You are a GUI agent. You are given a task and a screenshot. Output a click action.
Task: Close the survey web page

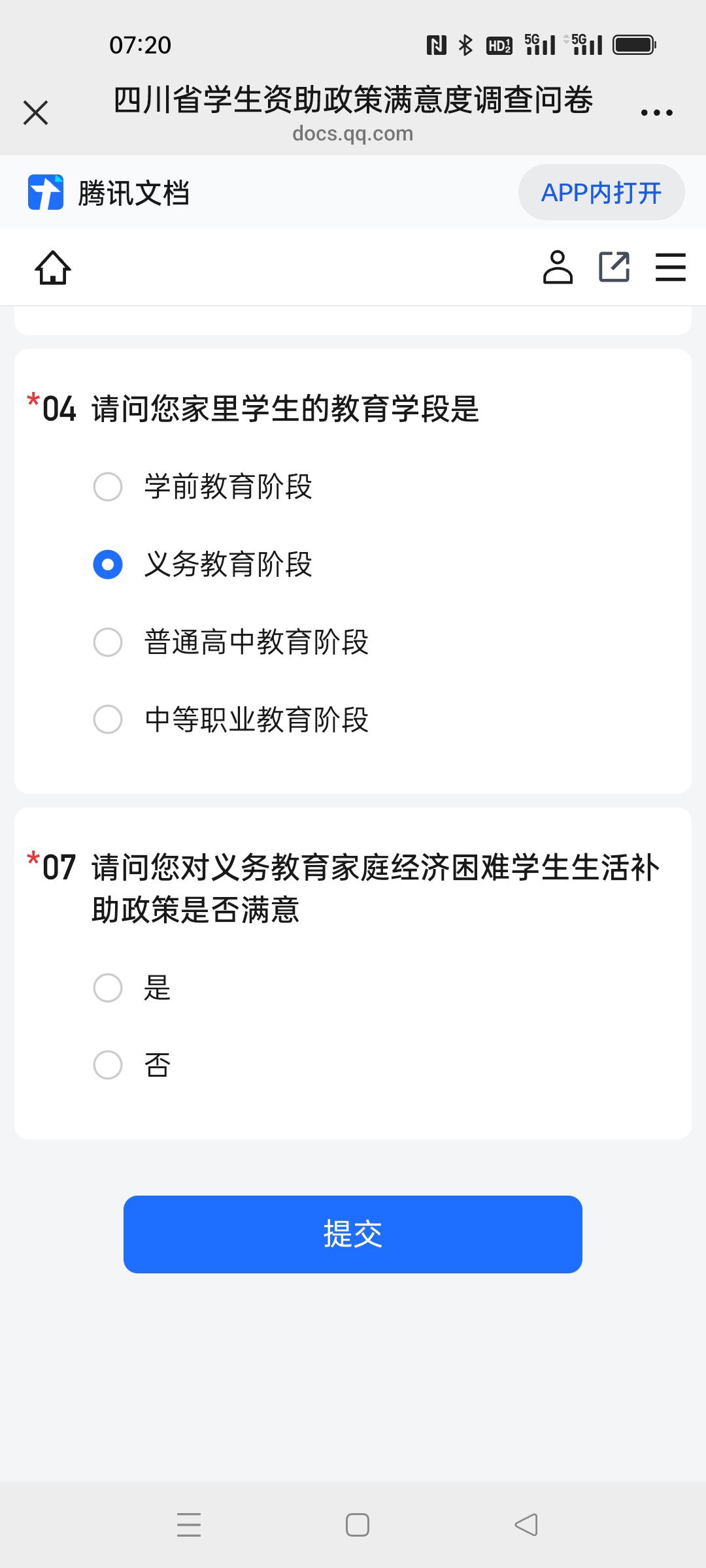click(x=36, y=112)
